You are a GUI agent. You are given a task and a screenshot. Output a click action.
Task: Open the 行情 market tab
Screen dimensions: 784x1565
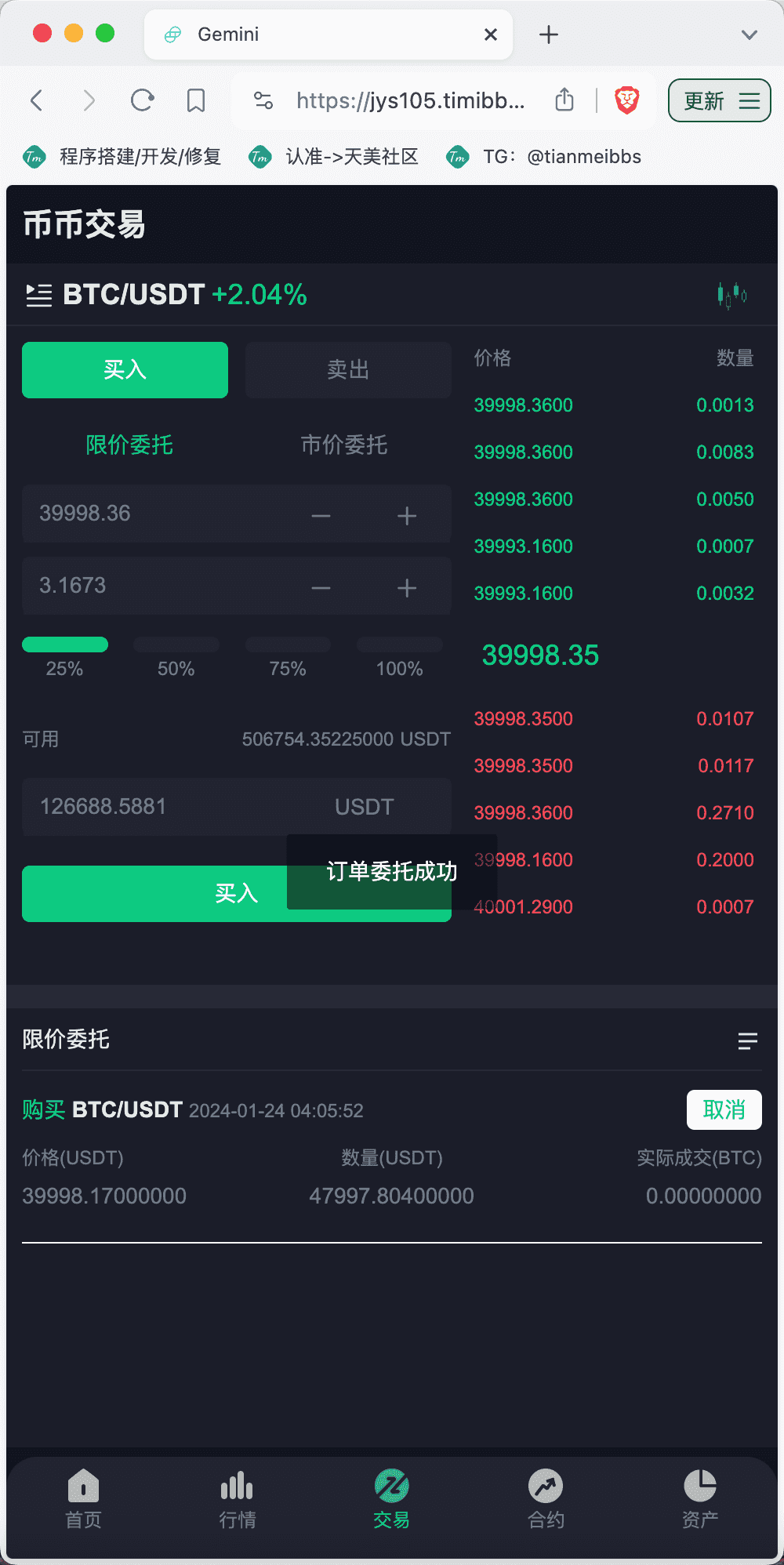coord(237,1499)
